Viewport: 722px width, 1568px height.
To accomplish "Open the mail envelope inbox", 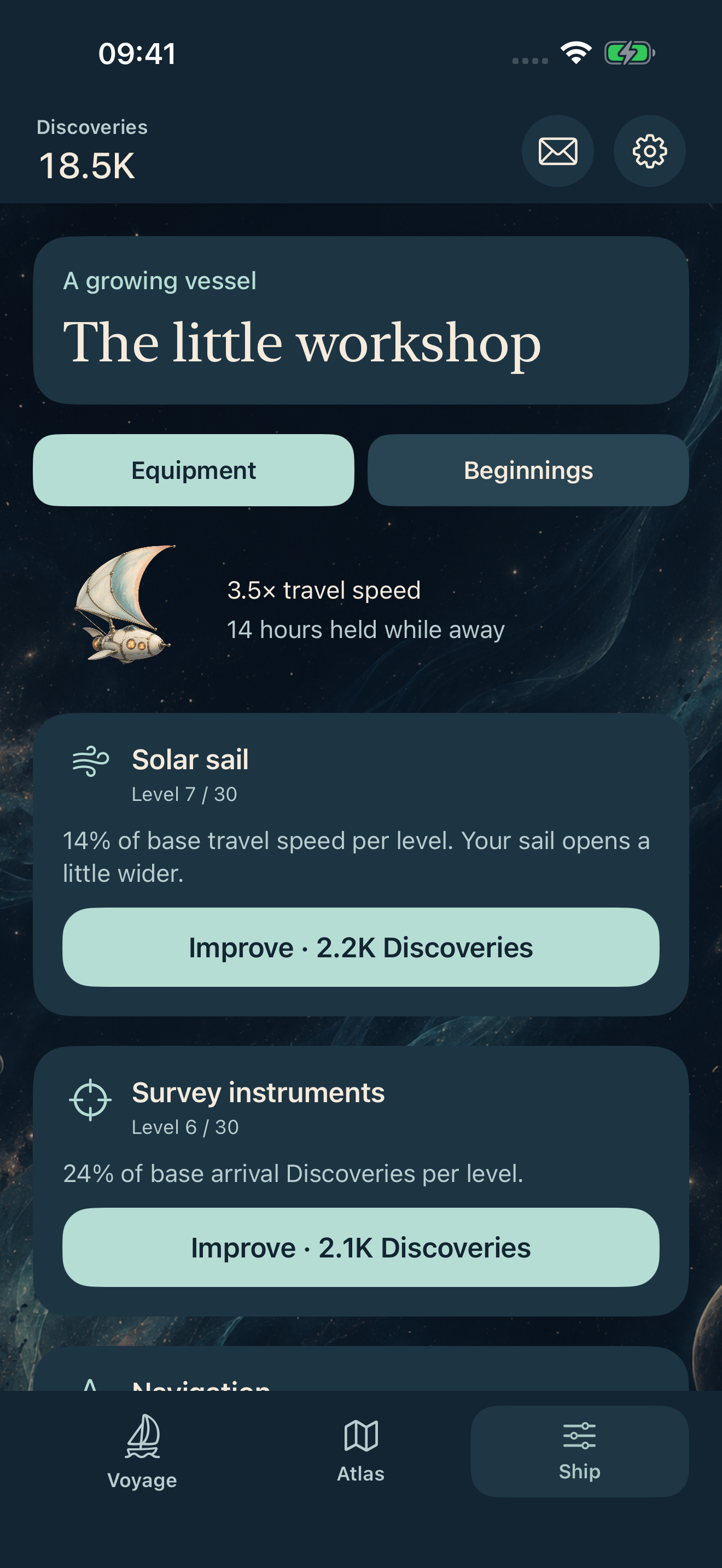I will click(x=557, y=151).
